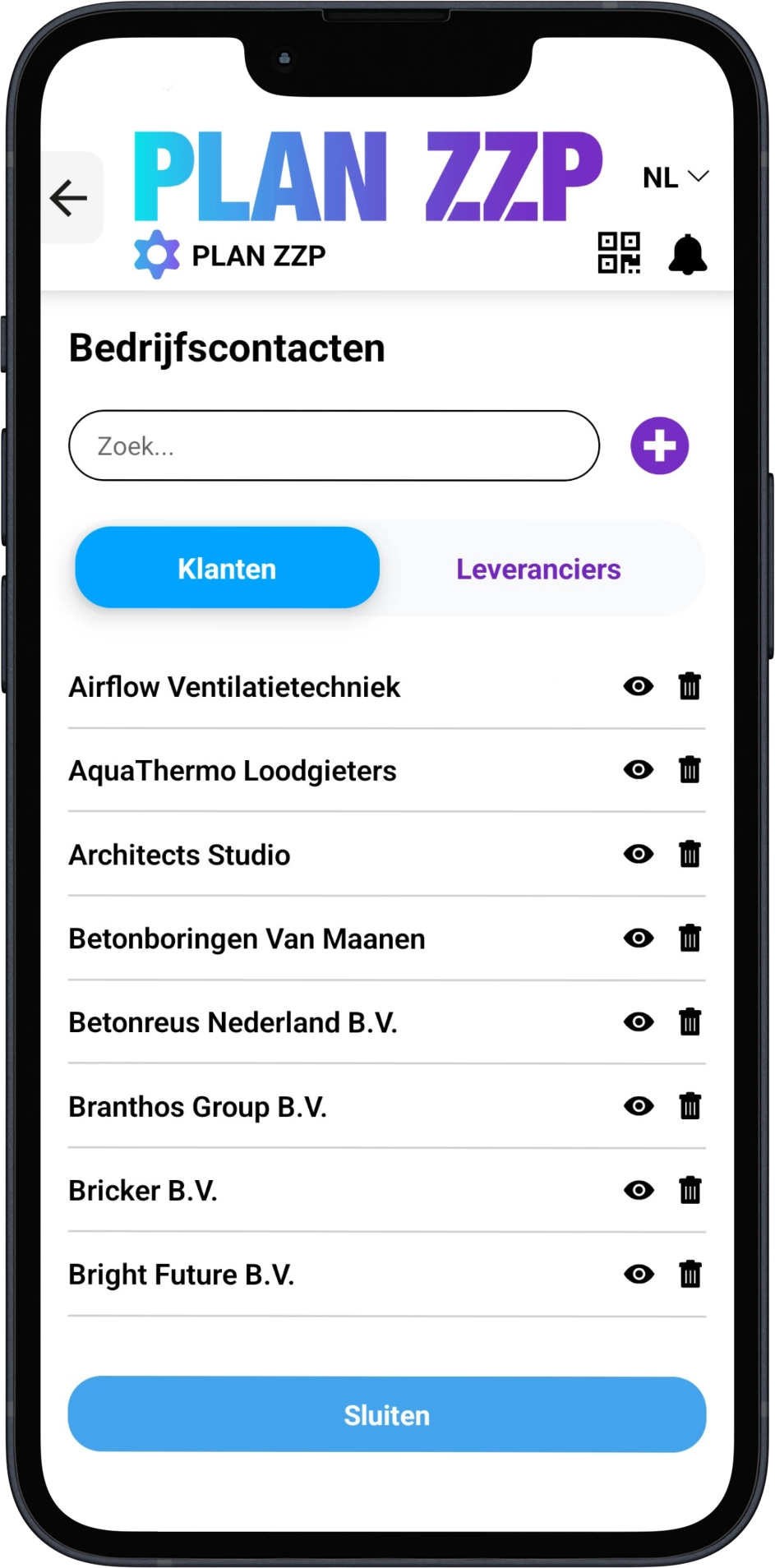Delete Bricker B.V. using the trash icon
775x1568 pixels.
[x=689, y=1190]
